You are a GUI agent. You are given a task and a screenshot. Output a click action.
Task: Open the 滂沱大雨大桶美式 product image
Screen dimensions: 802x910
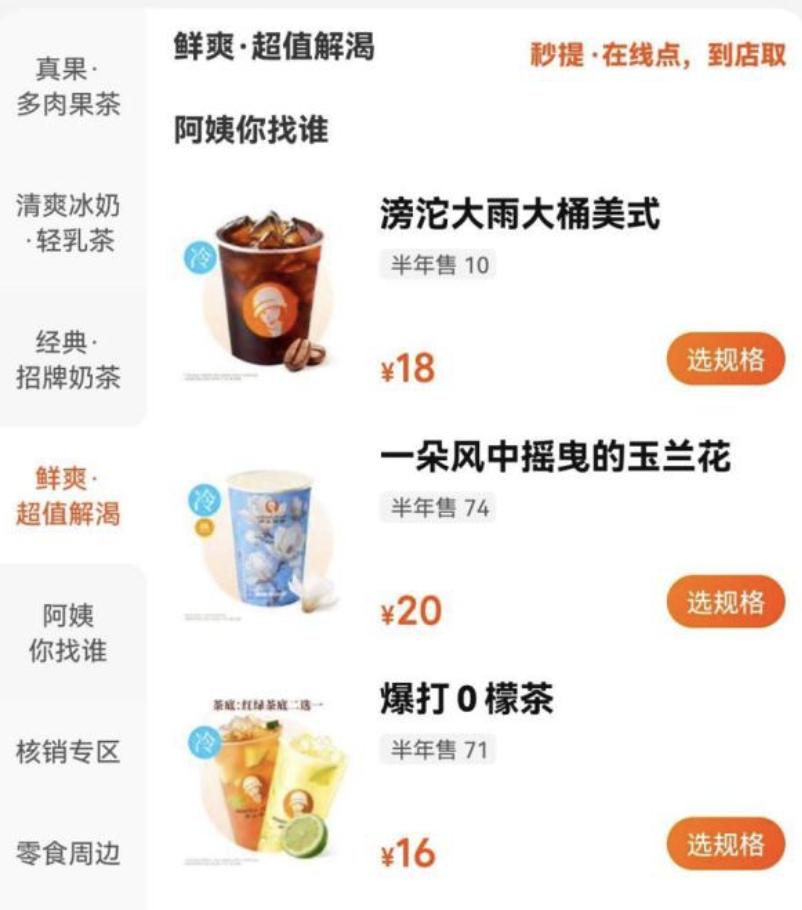point(261,293)
